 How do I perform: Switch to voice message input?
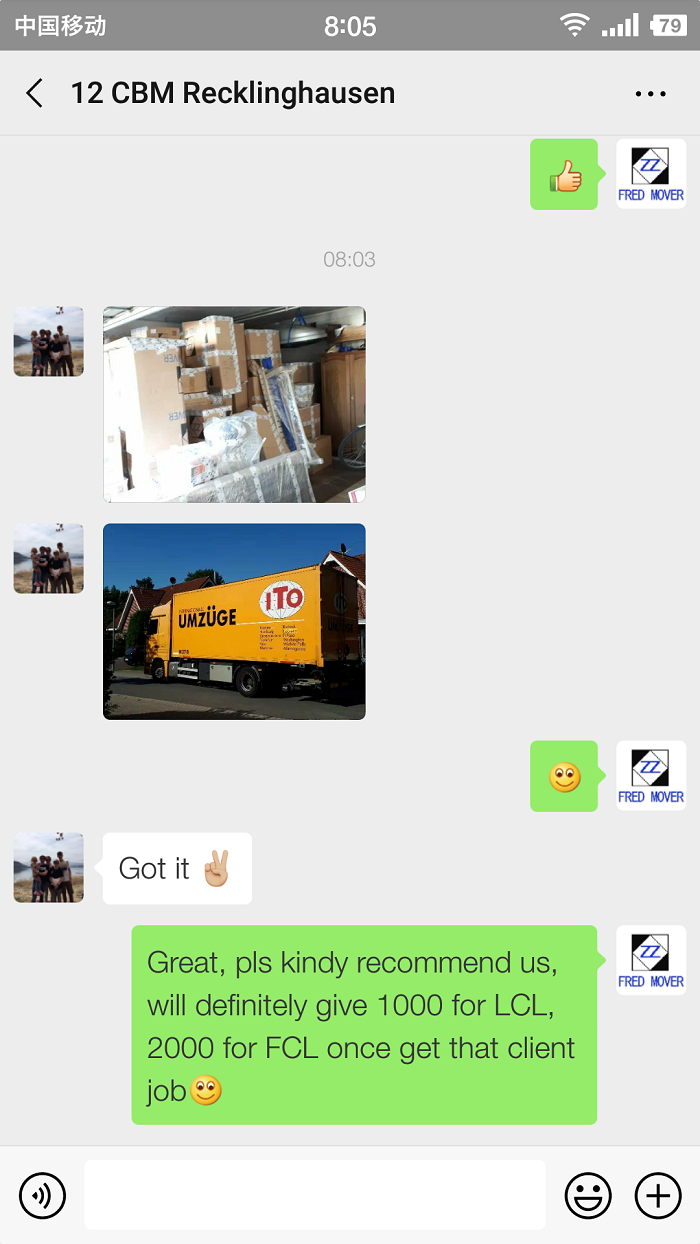point(42,1195)
